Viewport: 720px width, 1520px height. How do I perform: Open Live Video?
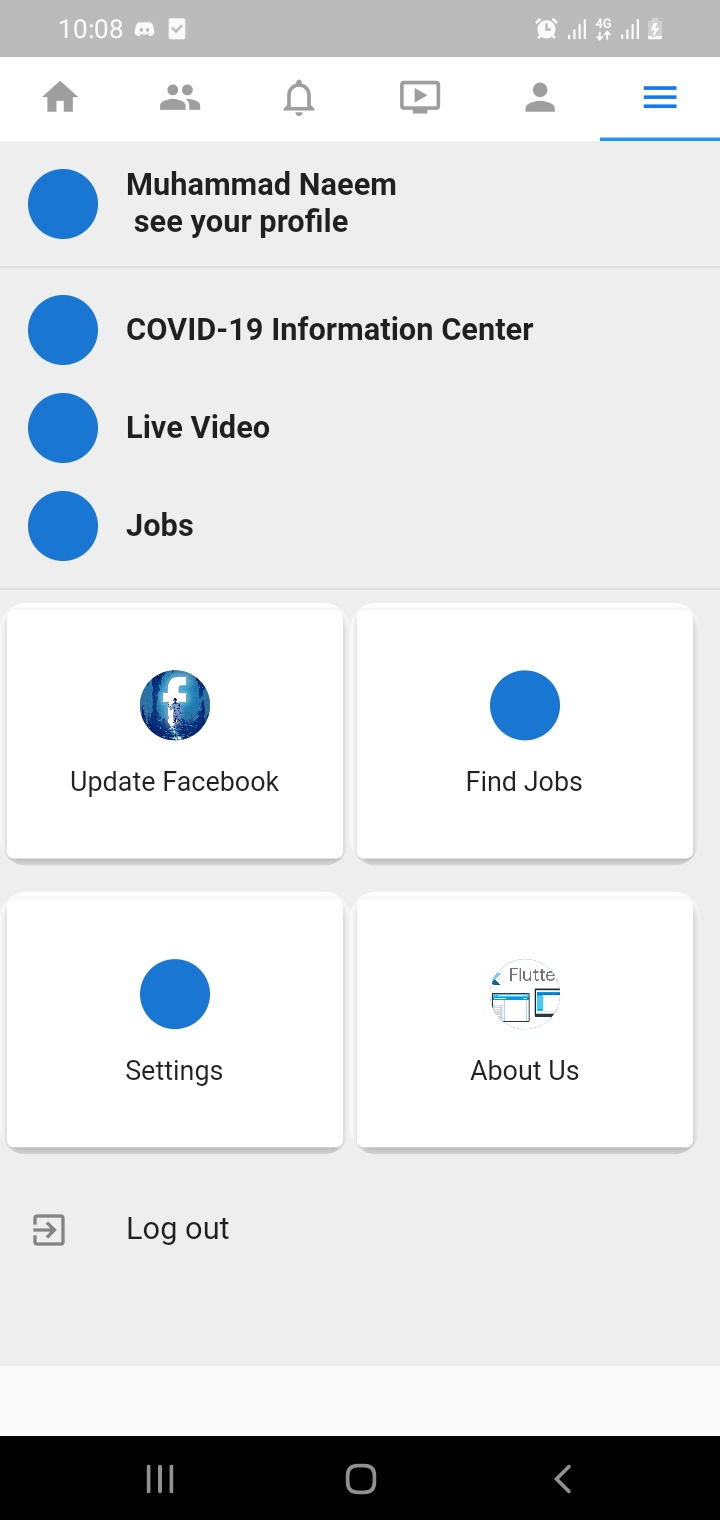(360, 428)
